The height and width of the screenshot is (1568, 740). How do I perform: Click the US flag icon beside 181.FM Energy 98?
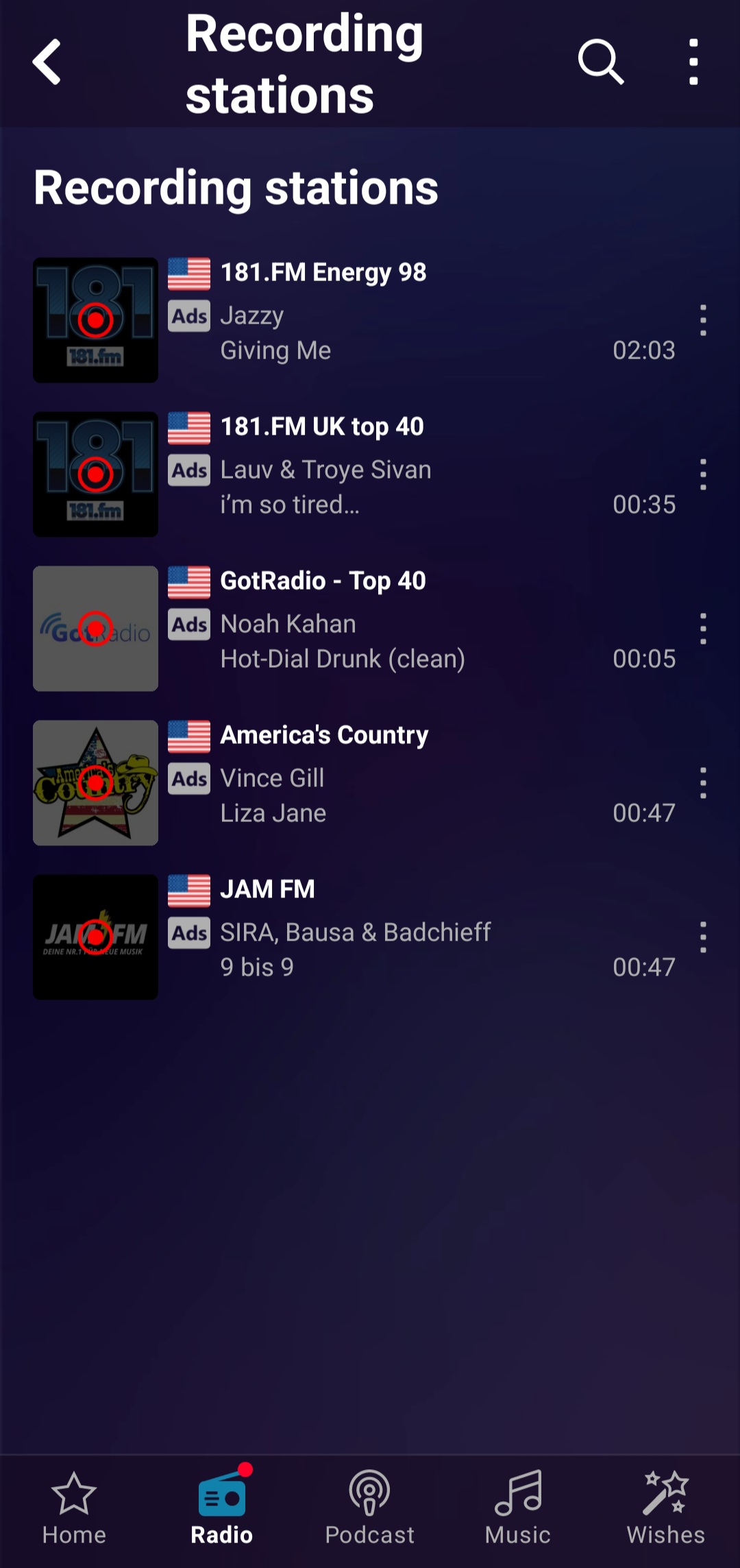tap(190, 272)
